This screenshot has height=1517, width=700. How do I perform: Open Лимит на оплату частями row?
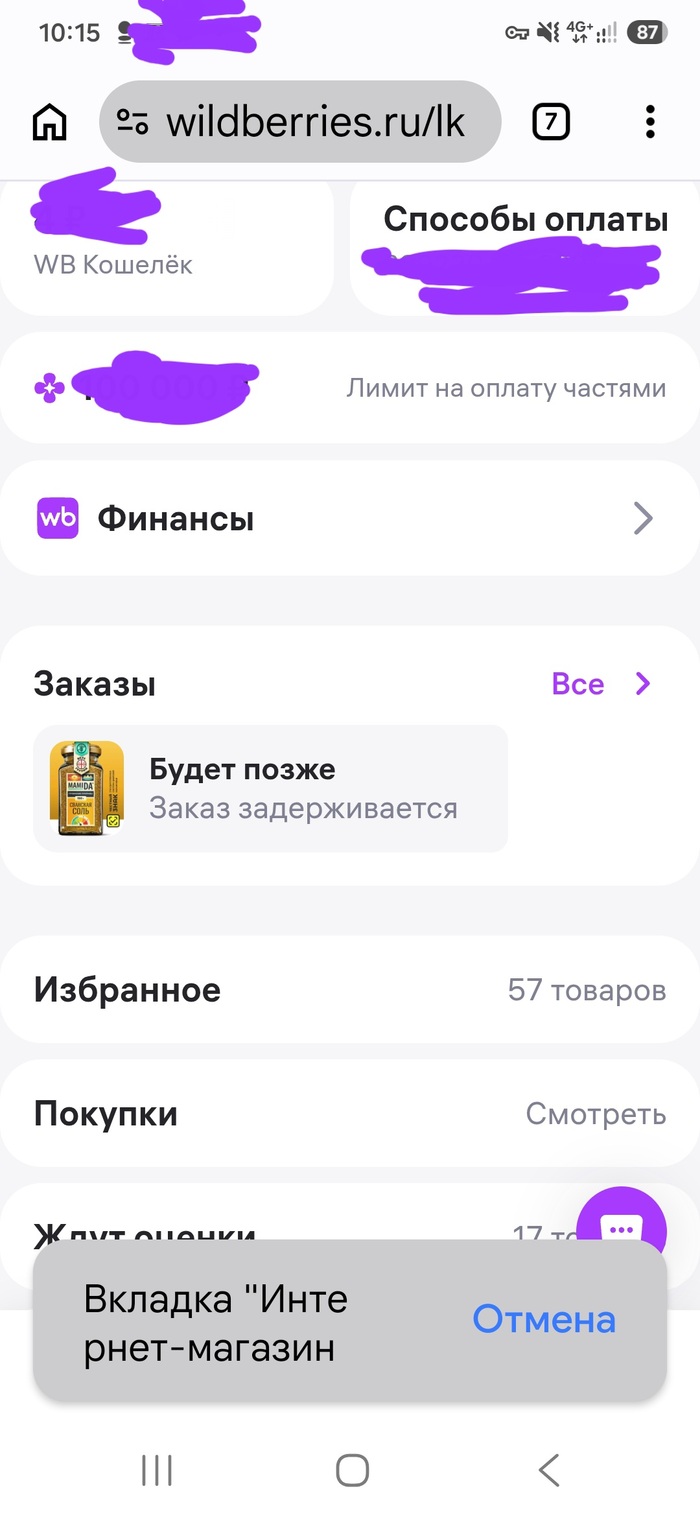click(x=350, y=388)
